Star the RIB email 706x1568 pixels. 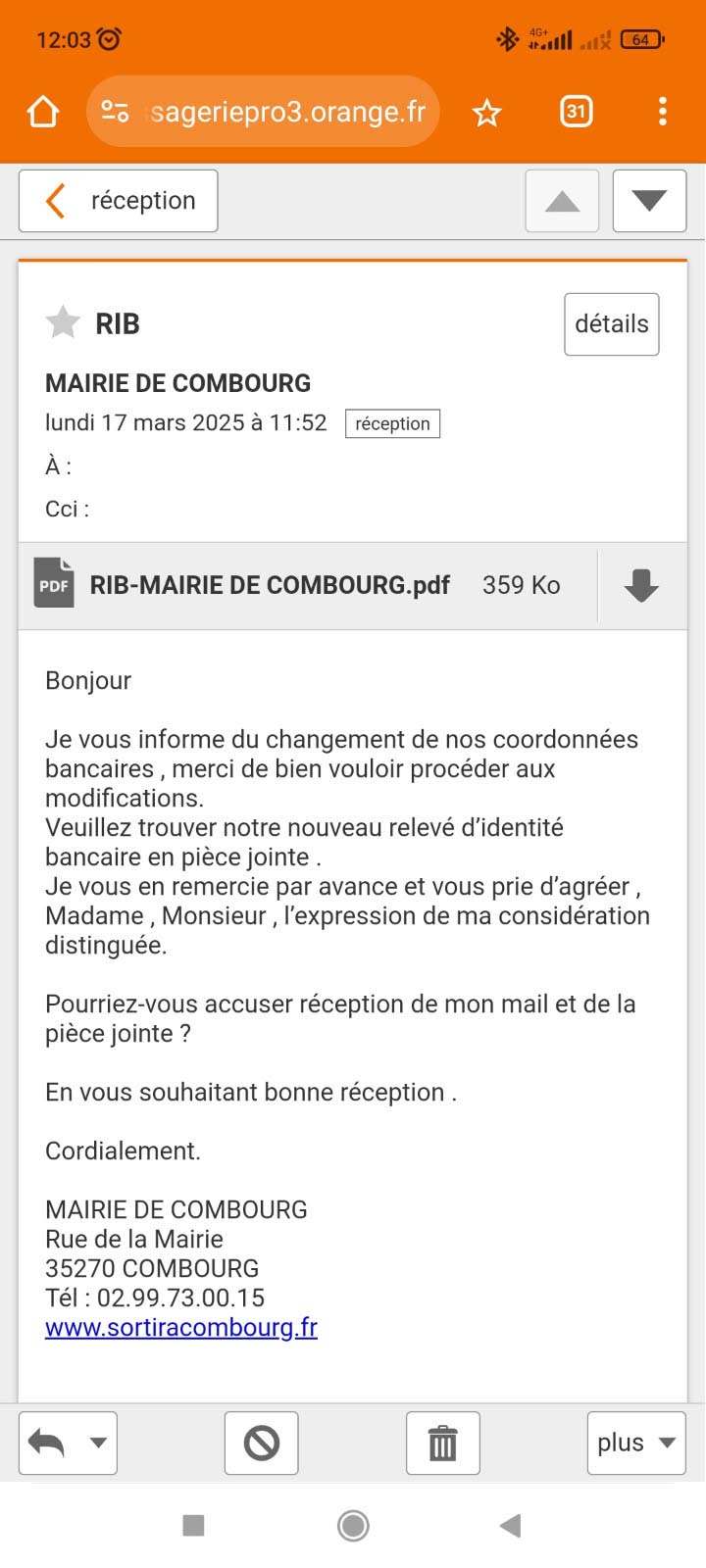click(x=63, y=322)
